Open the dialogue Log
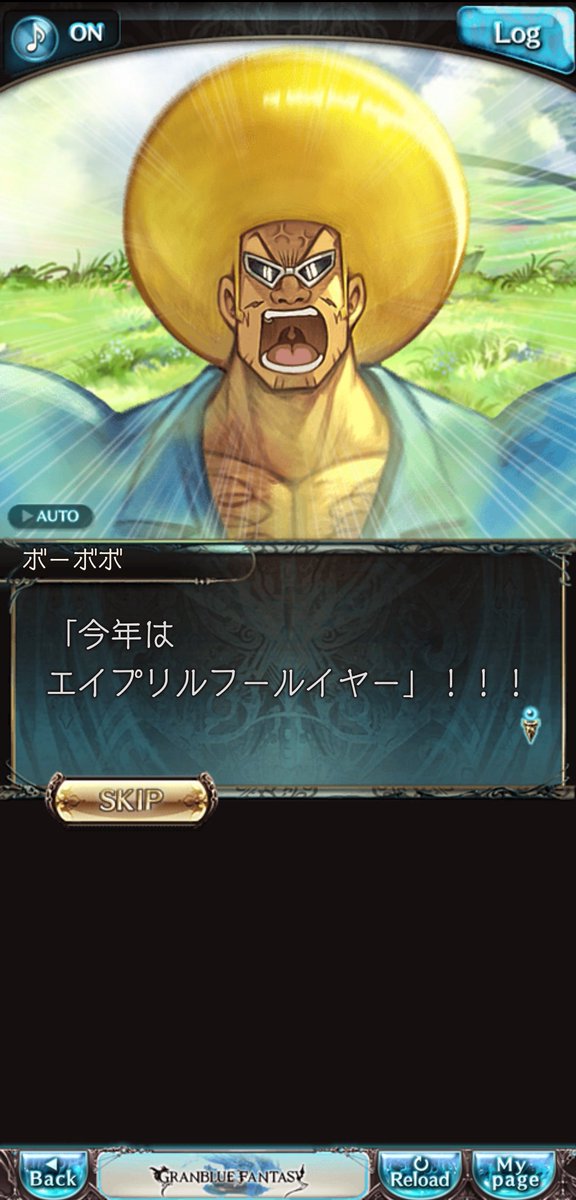The width and height of the screenshot is (576, 1200). point(516,36)
